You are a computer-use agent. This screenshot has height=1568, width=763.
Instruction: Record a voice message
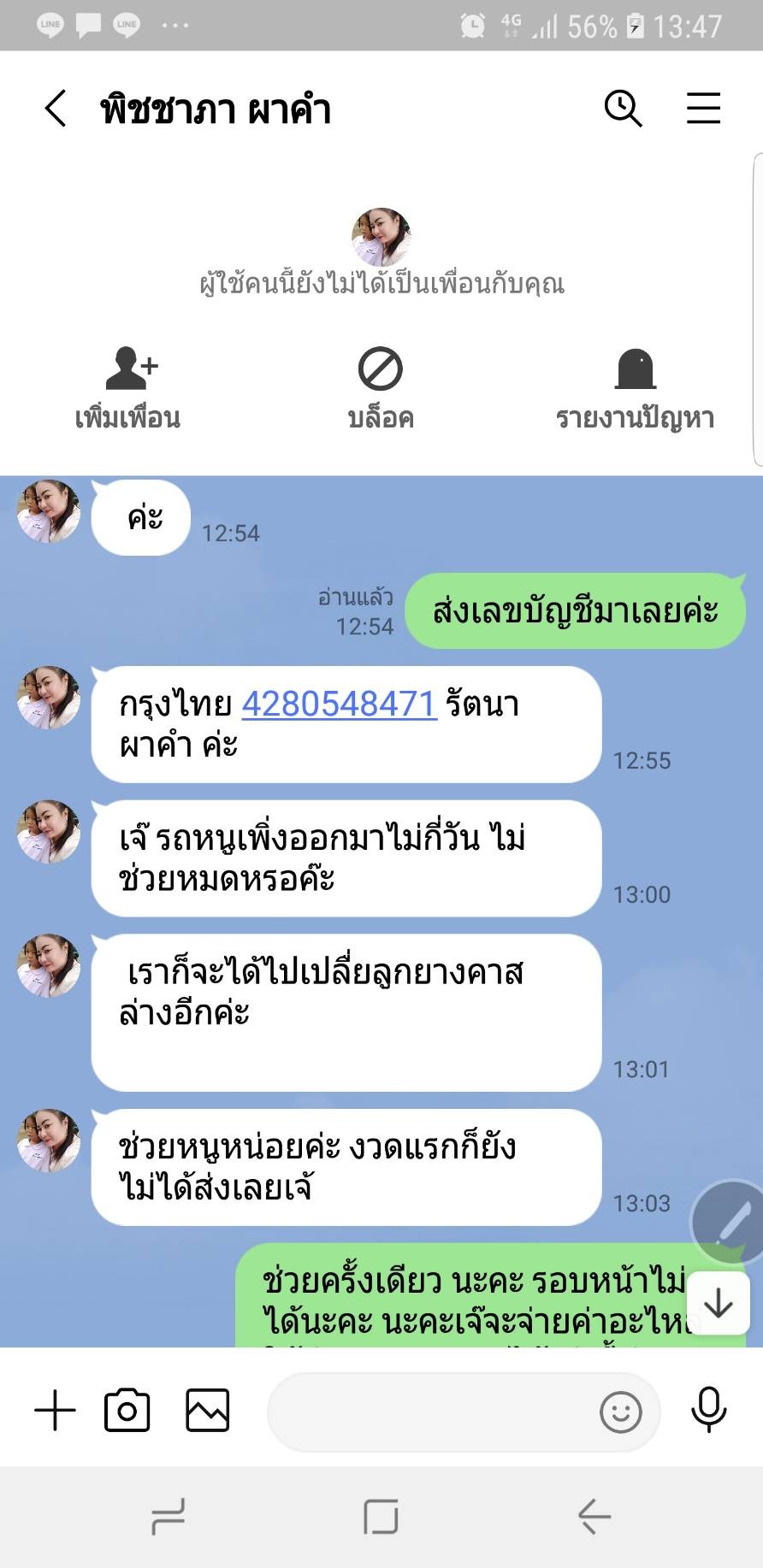(x=708, y=1411)
